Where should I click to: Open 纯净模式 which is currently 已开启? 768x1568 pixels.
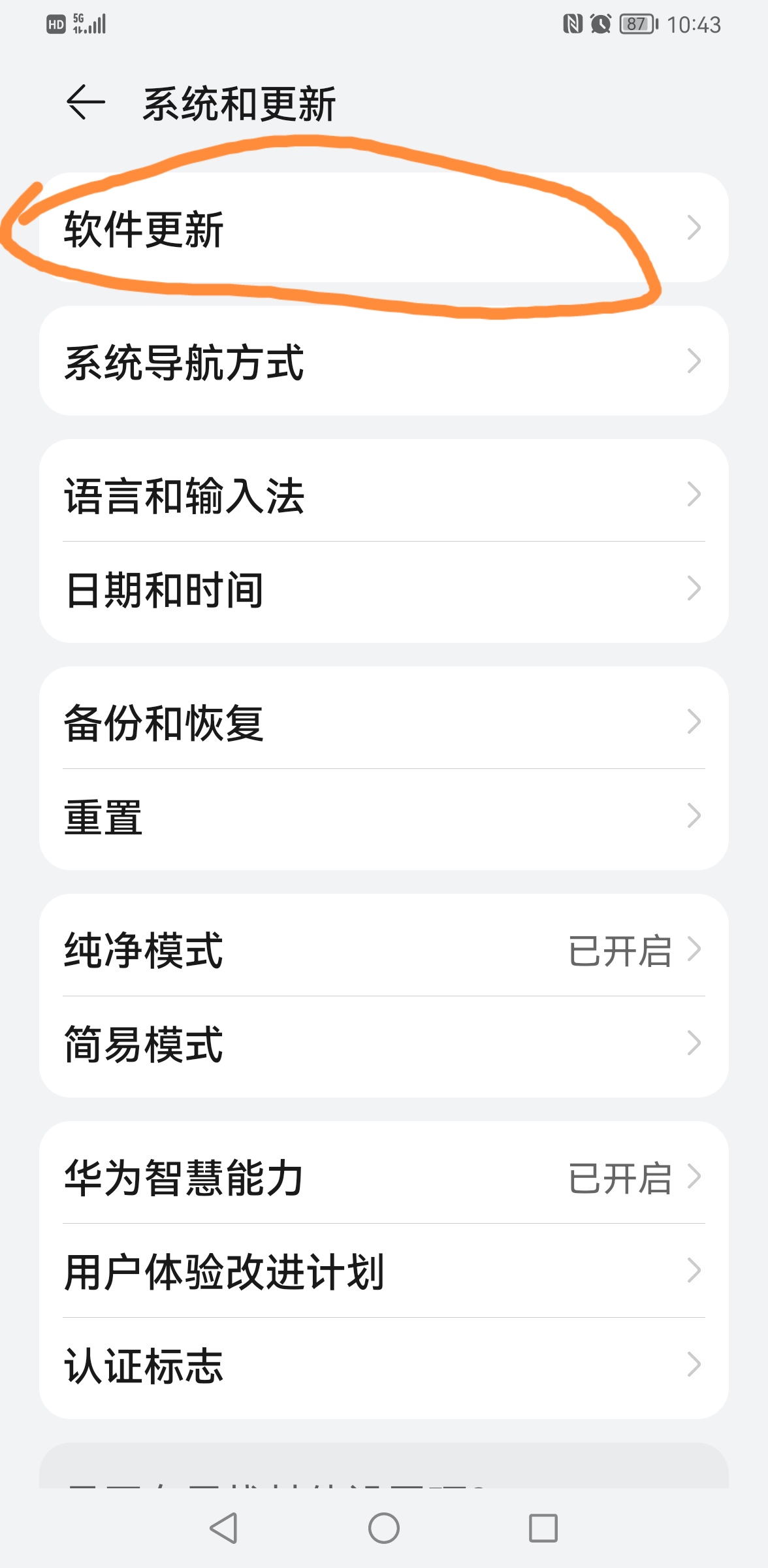pyautogui.click(x=384, y=953)
